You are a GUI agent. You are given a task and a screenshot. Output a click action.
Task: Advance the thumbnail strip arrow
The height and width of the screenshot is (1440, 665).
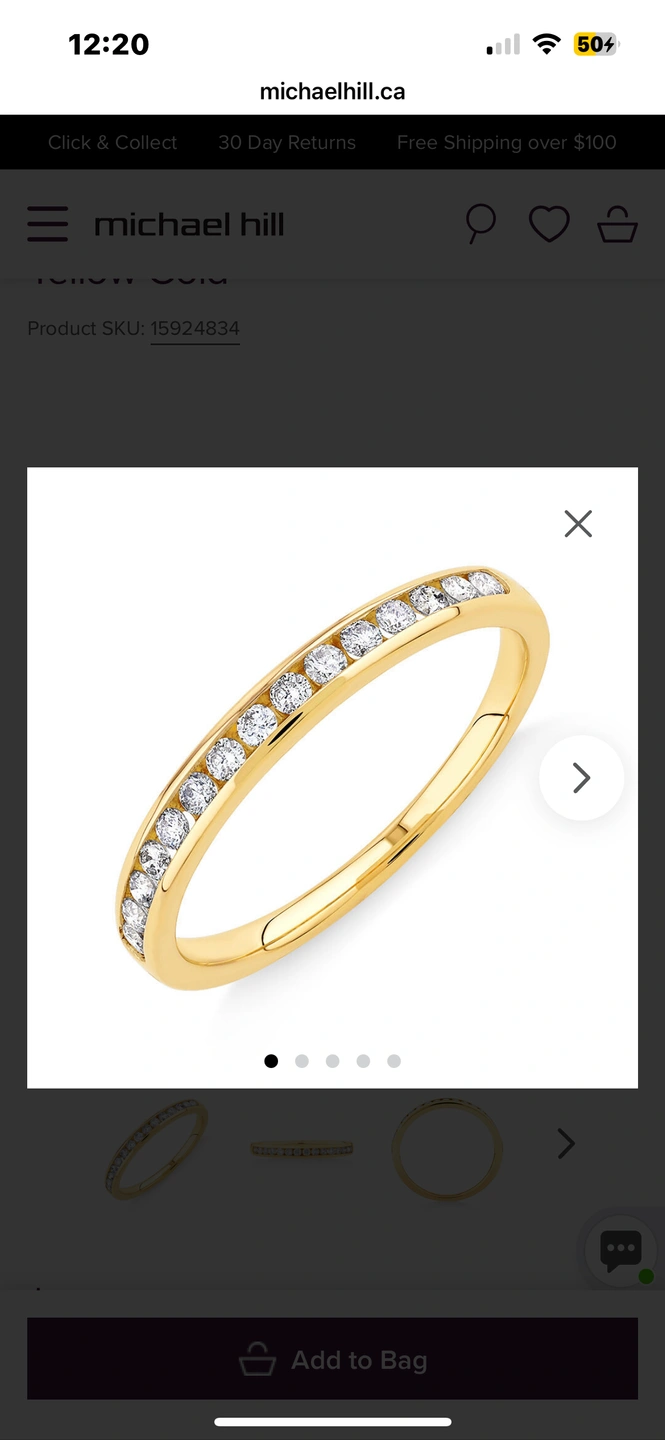click(x=566, y=1143)
